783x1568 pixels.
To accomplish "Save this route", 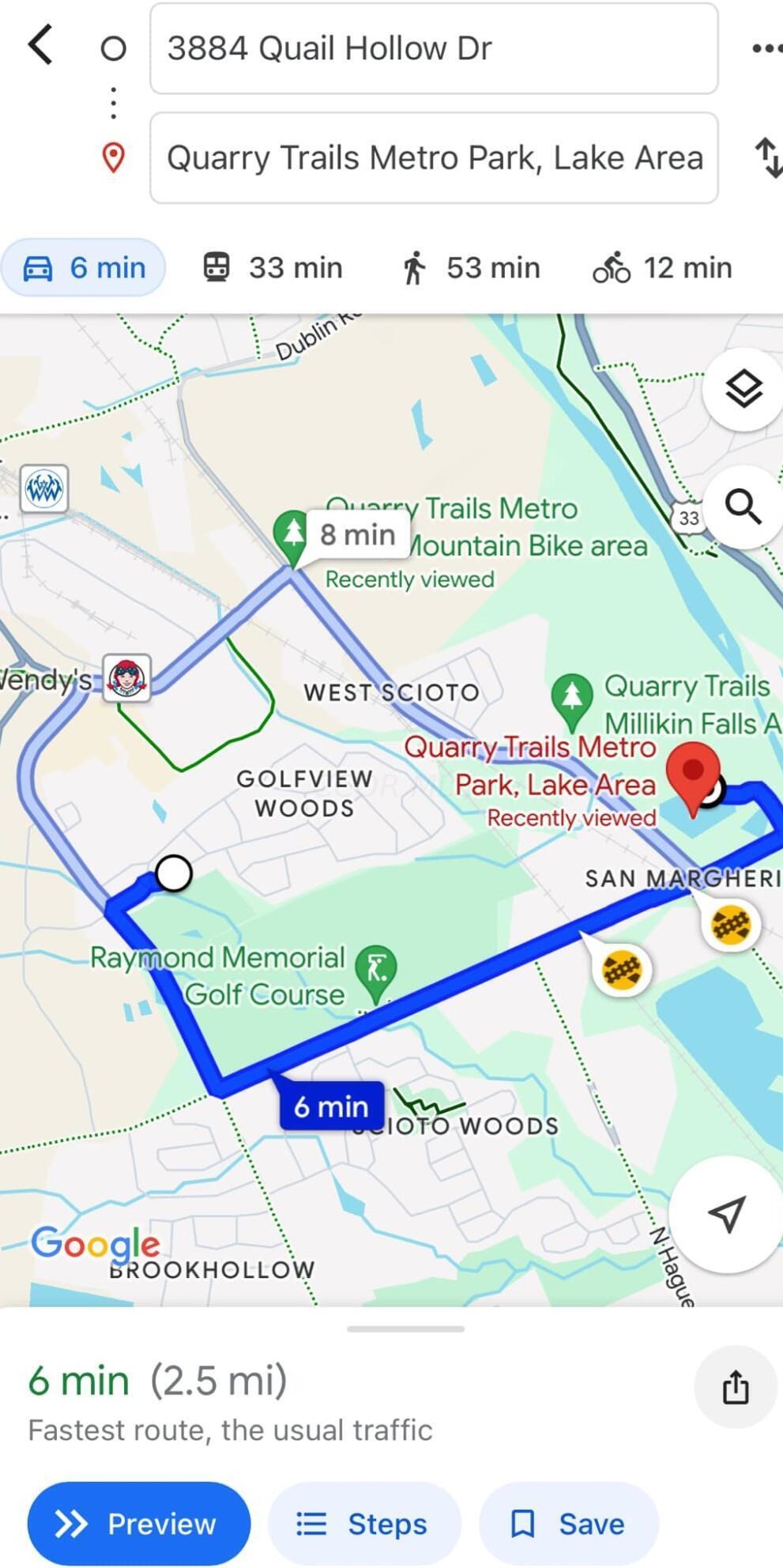I will coord(569,1523).
